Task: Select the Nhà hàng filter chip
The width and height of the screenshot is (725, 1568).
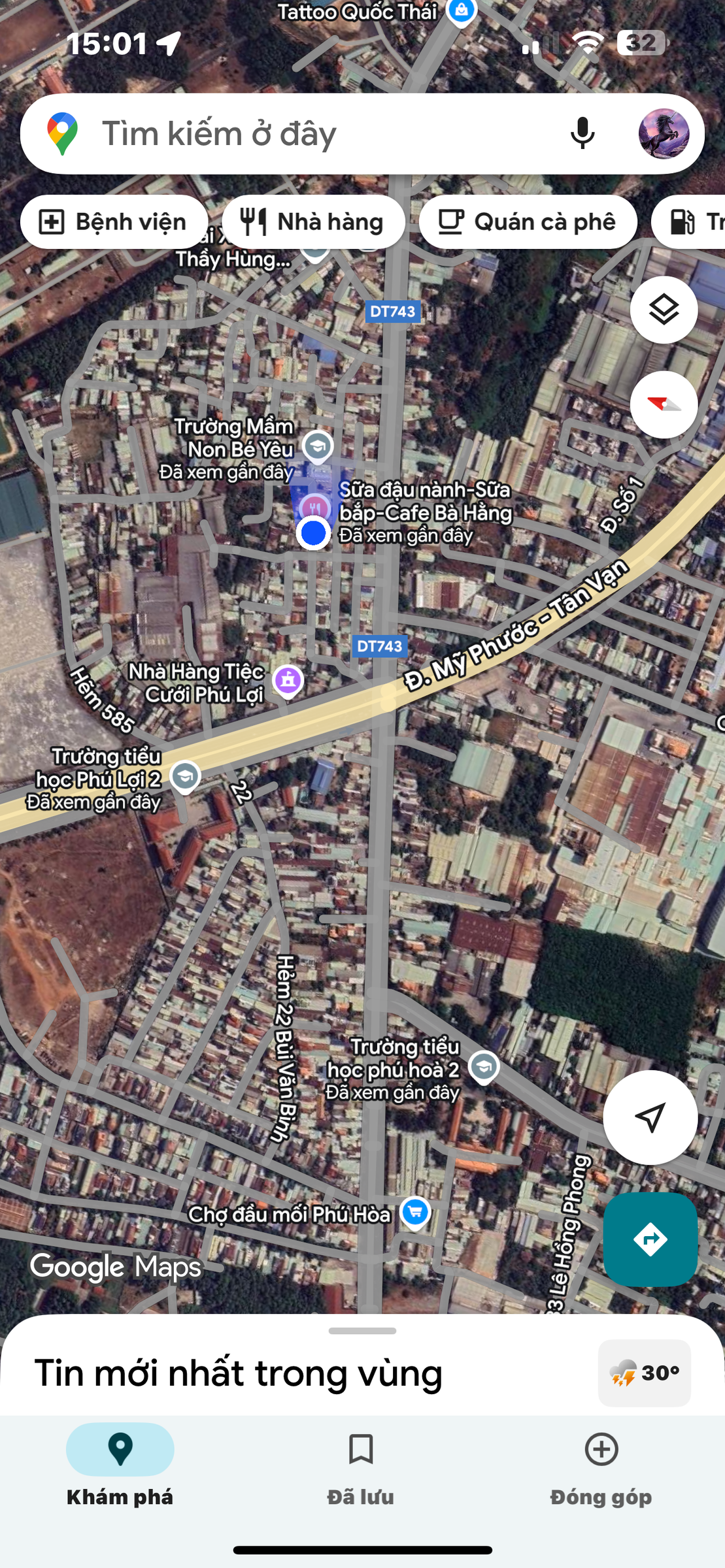Action: (x=313, y=222)
